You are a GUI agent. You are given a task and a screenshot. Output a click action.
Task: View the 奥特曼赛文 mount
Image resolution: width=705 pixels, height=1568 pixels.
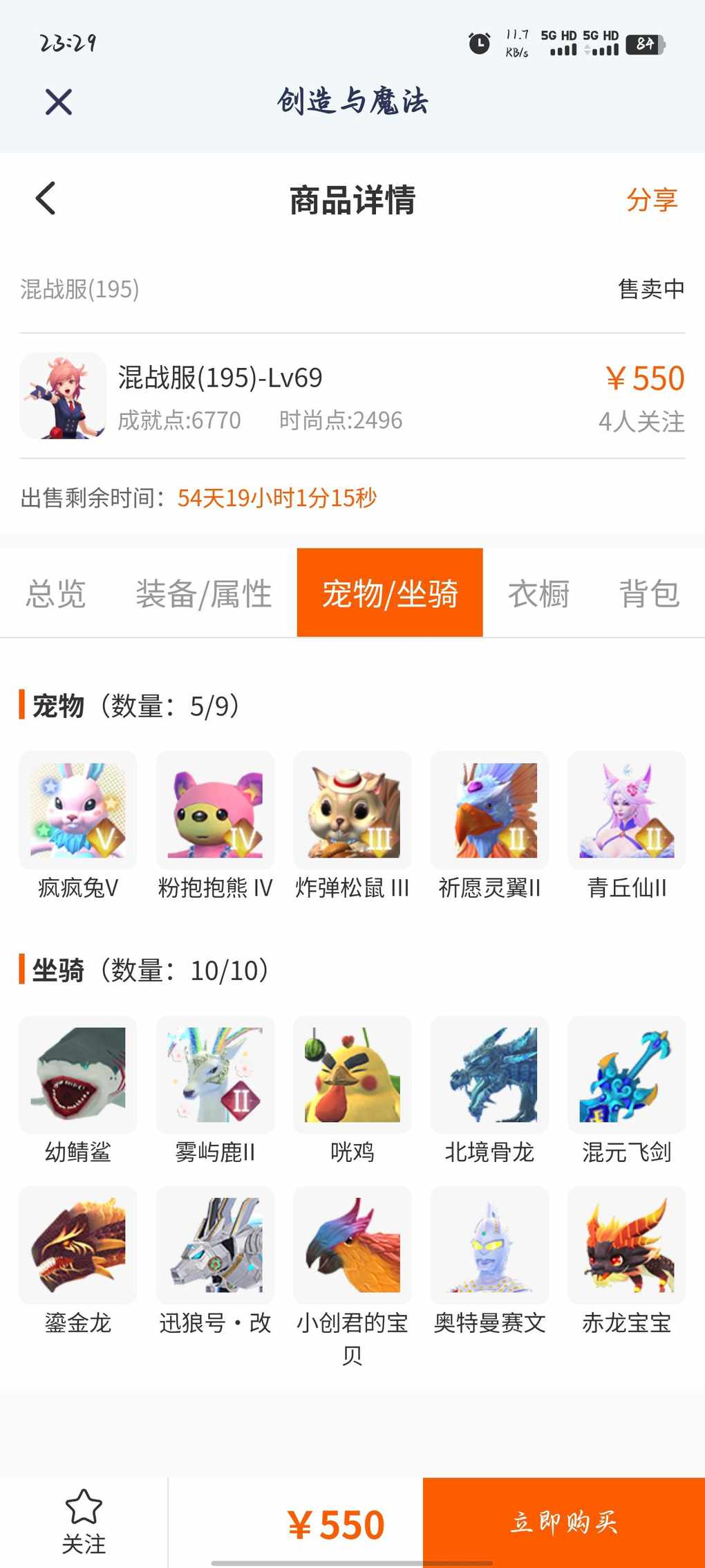pyautogui.click(x=489, y=1245)
